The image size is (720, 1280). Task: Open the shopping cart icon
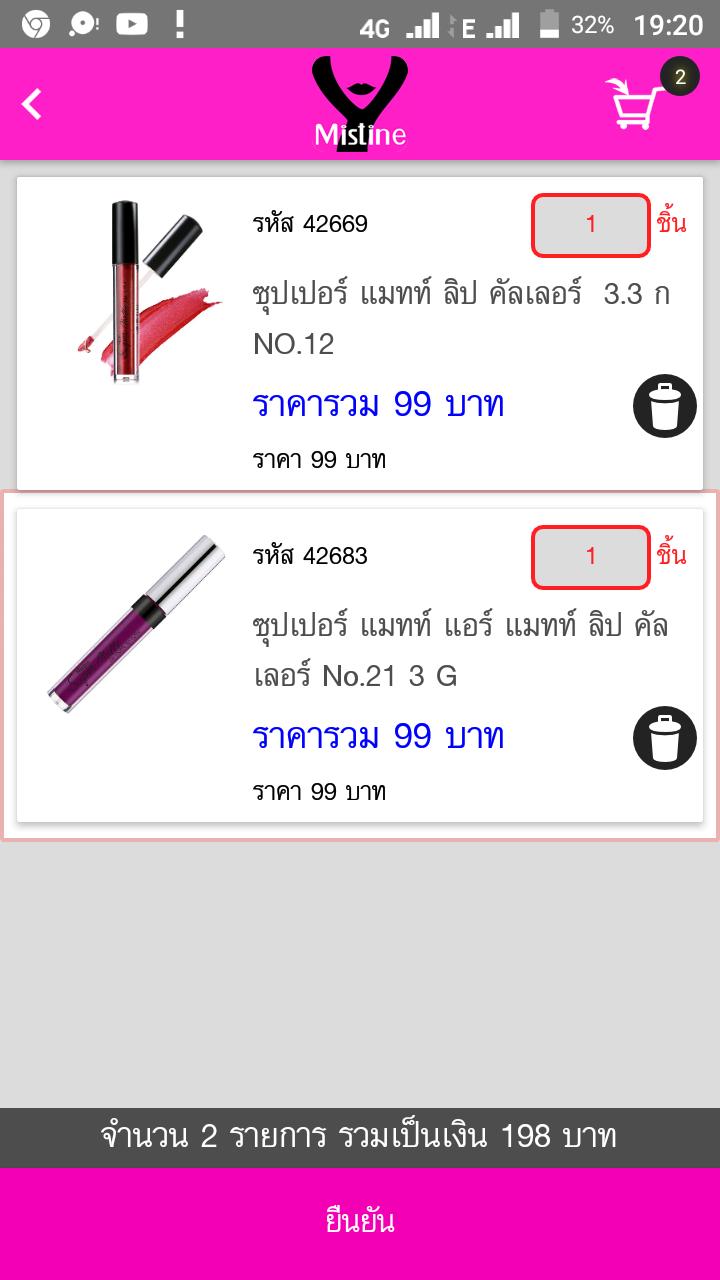(x=636, y=104)
